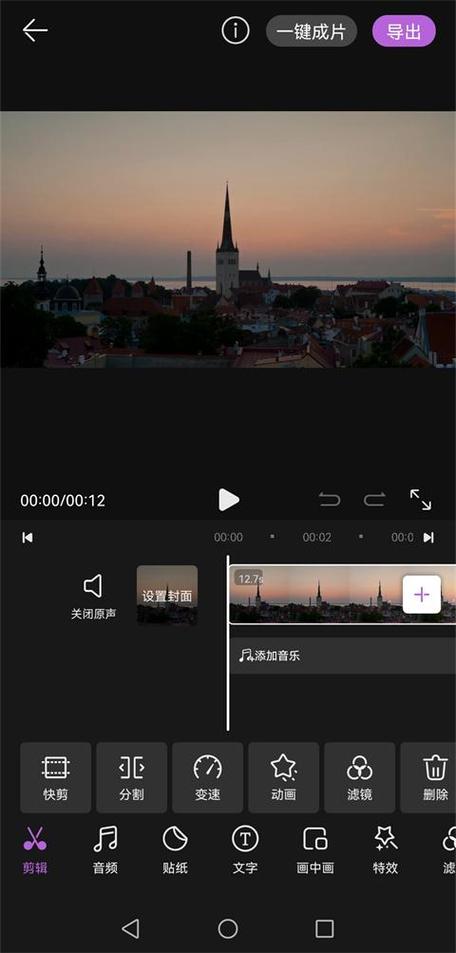Open the 动画 animation tool

click(x=283, y=777)
